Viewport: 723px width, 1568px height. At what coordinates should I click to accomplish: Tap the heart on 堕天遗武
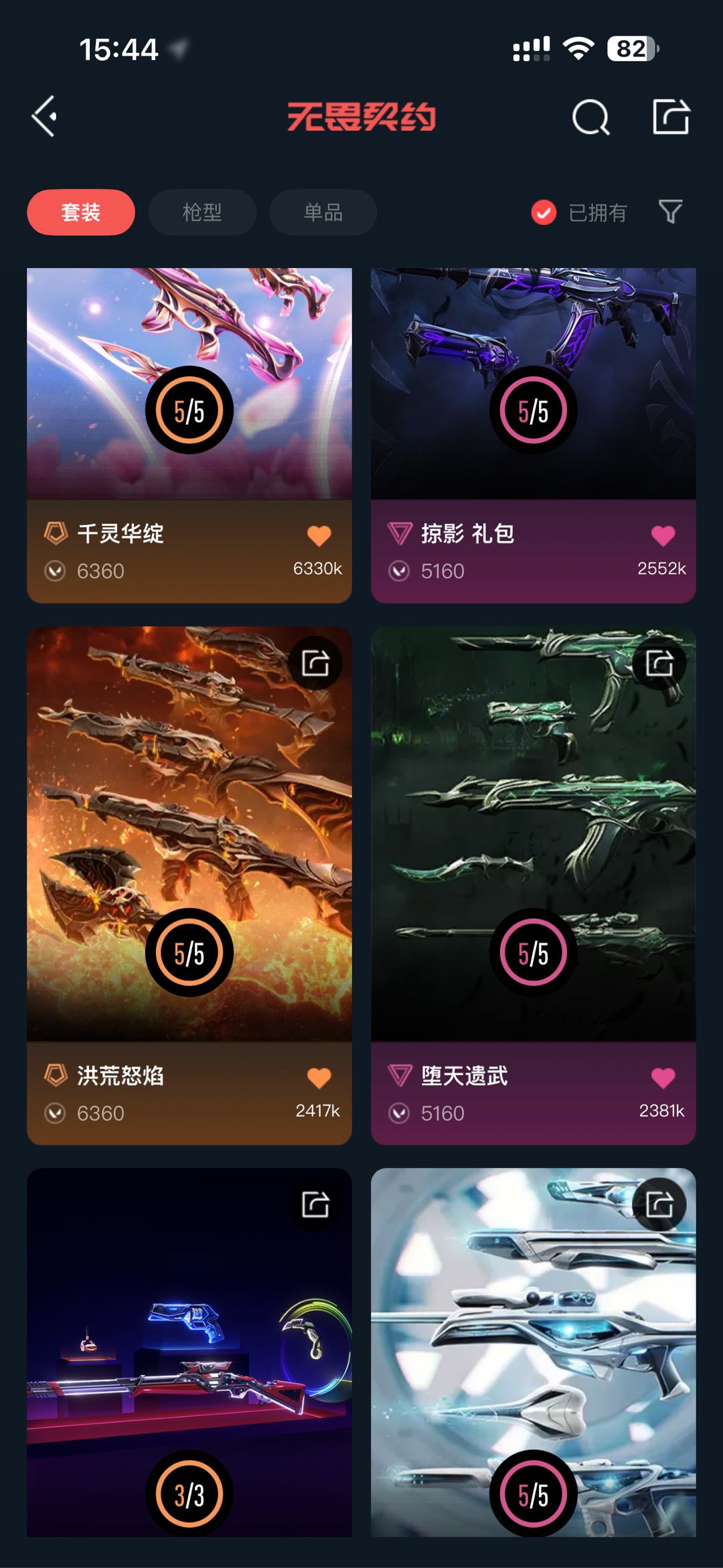[x=663, y=1077]
